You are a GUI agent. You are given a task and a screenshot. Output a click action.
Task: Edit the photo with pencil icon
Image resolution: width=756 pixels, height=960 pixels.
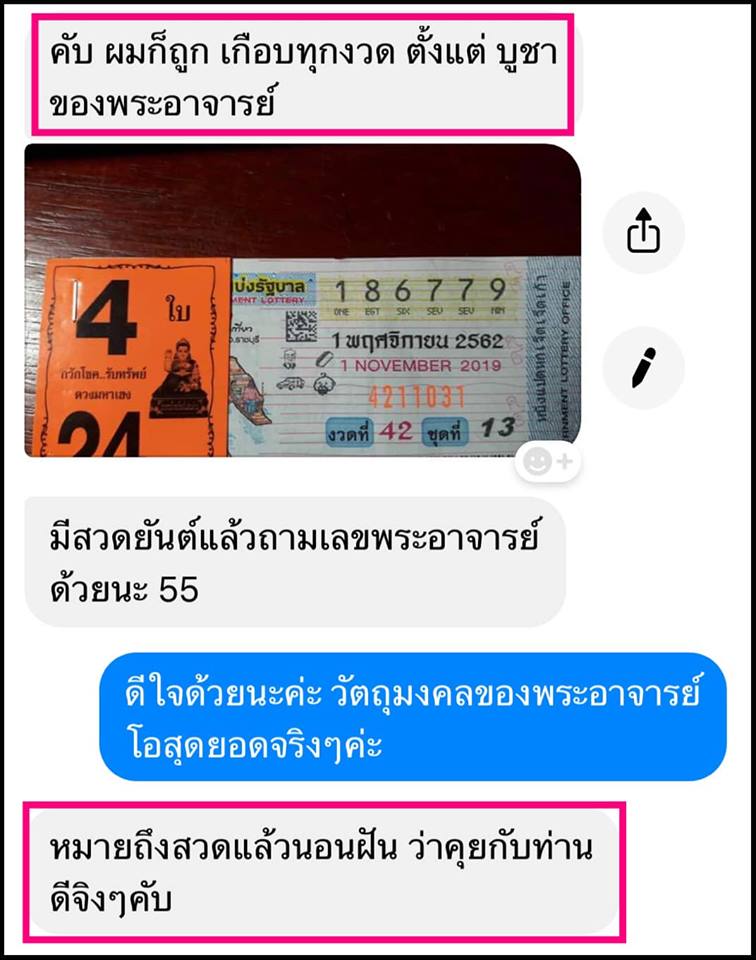point(644,368)
